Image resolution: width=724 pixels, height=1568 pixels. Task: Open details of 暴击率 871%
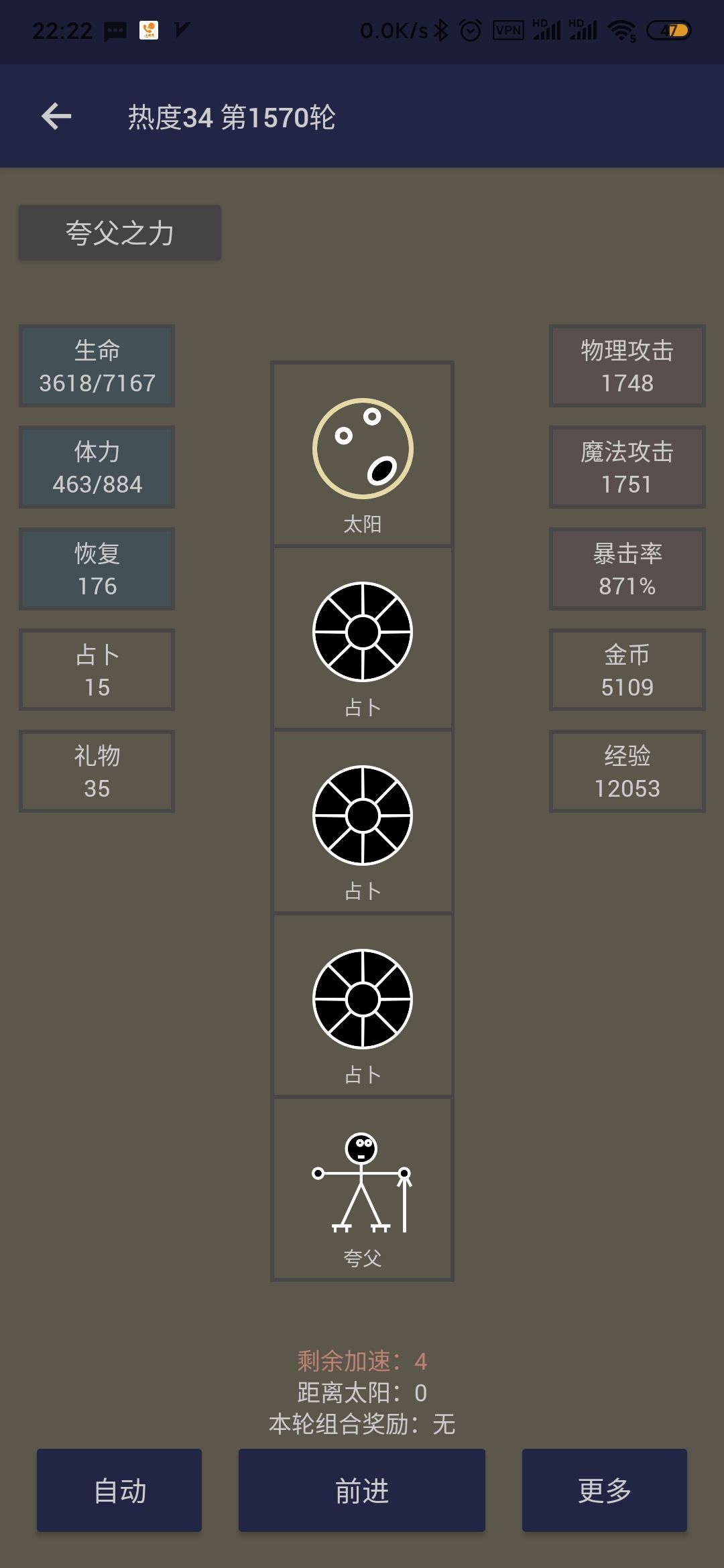pos(627,569)
